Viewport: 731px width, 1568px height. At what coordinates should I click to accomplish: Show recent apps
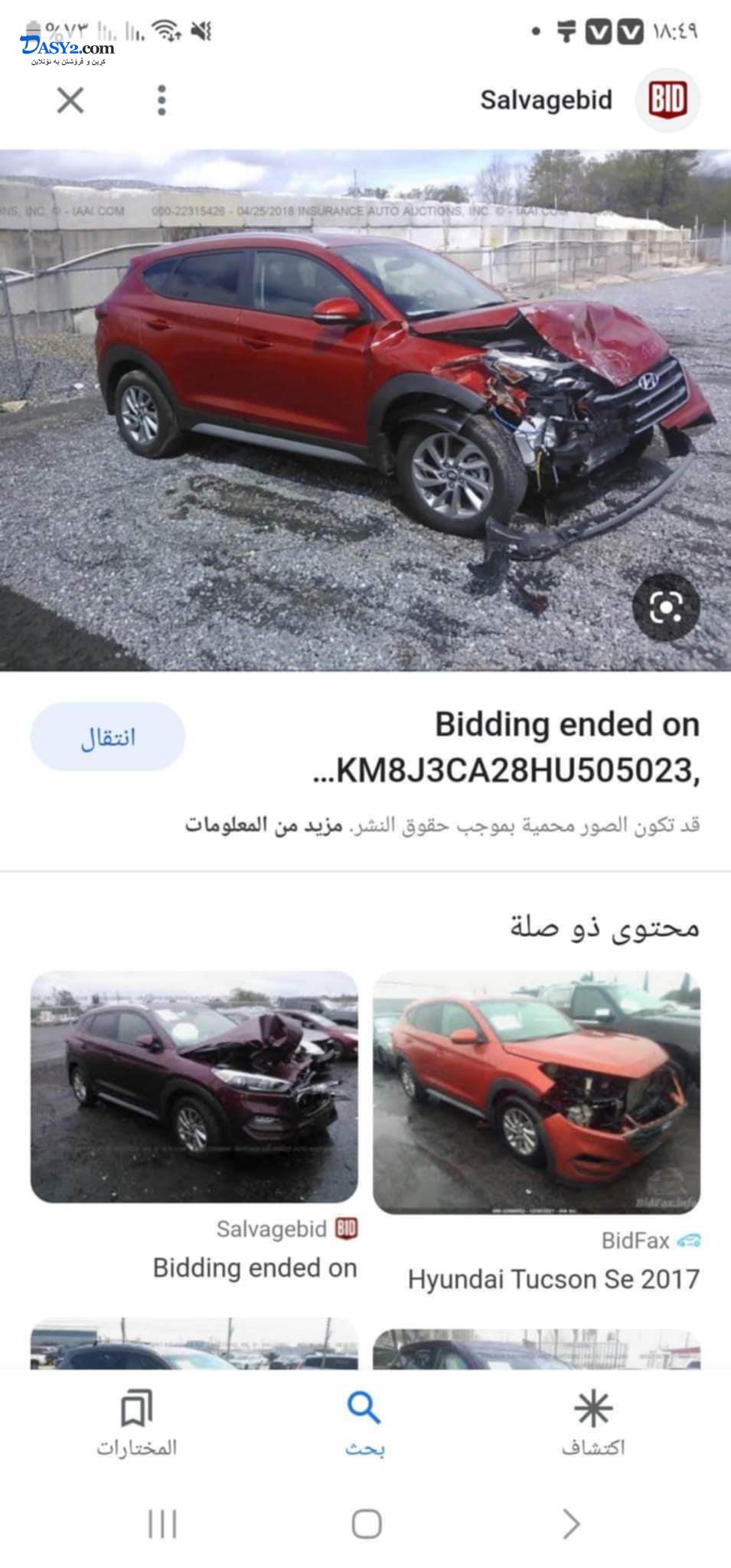tap(162, 1524)
